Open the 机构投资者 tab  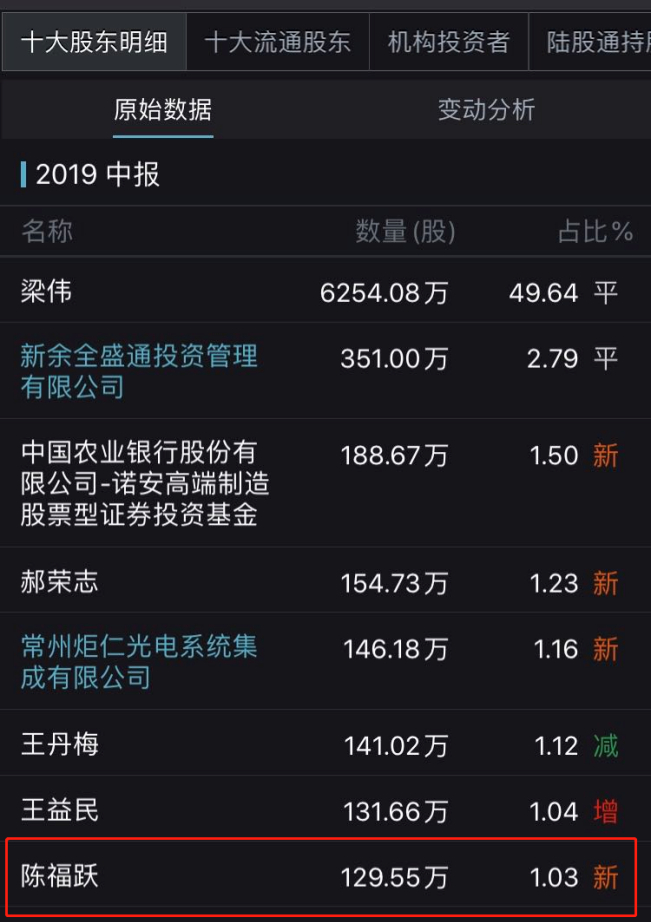pyautogui.click(x=448, y=42)
